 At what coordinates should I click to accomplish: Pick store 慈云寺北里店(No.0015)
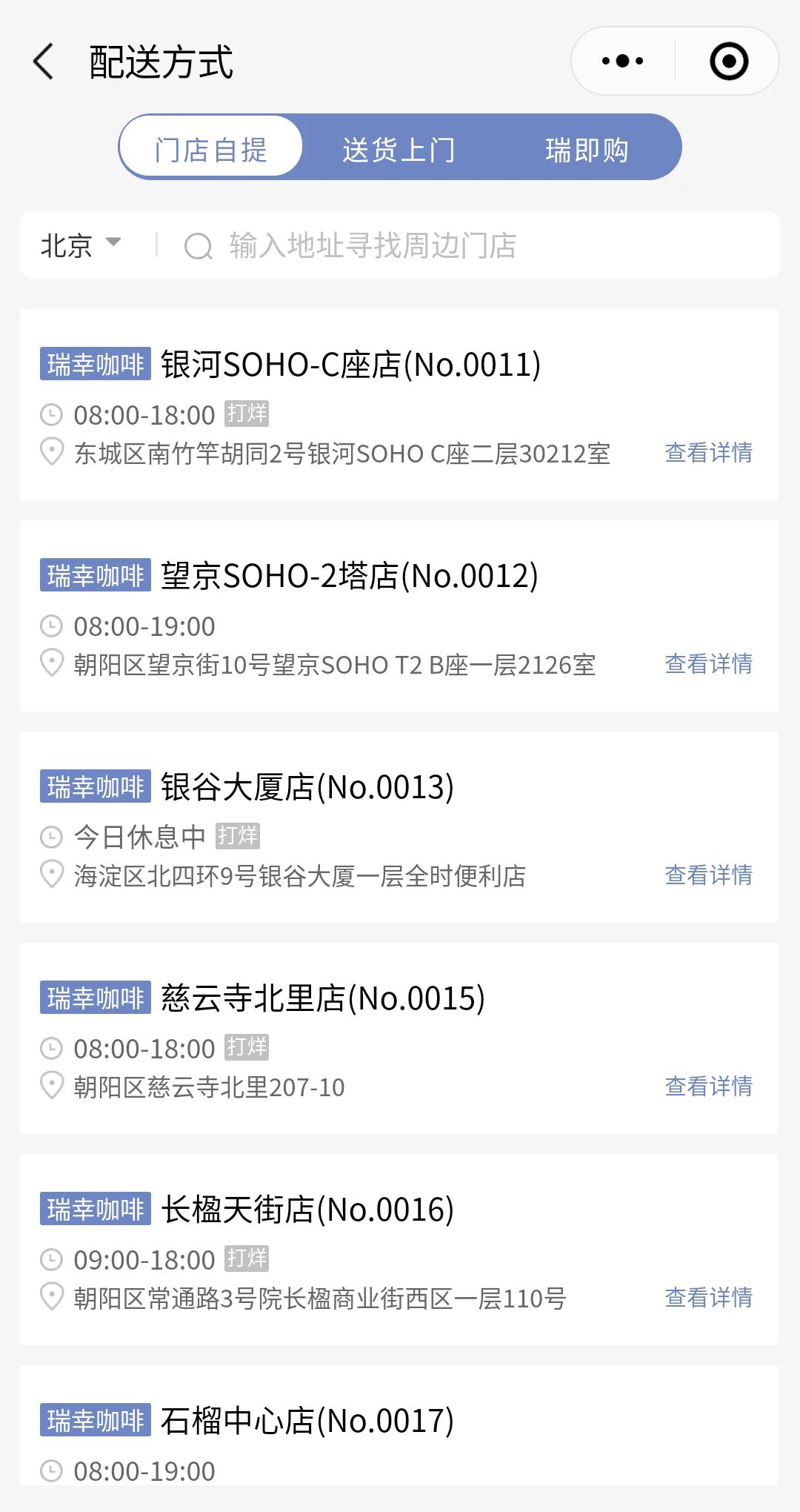click(322, 999)
